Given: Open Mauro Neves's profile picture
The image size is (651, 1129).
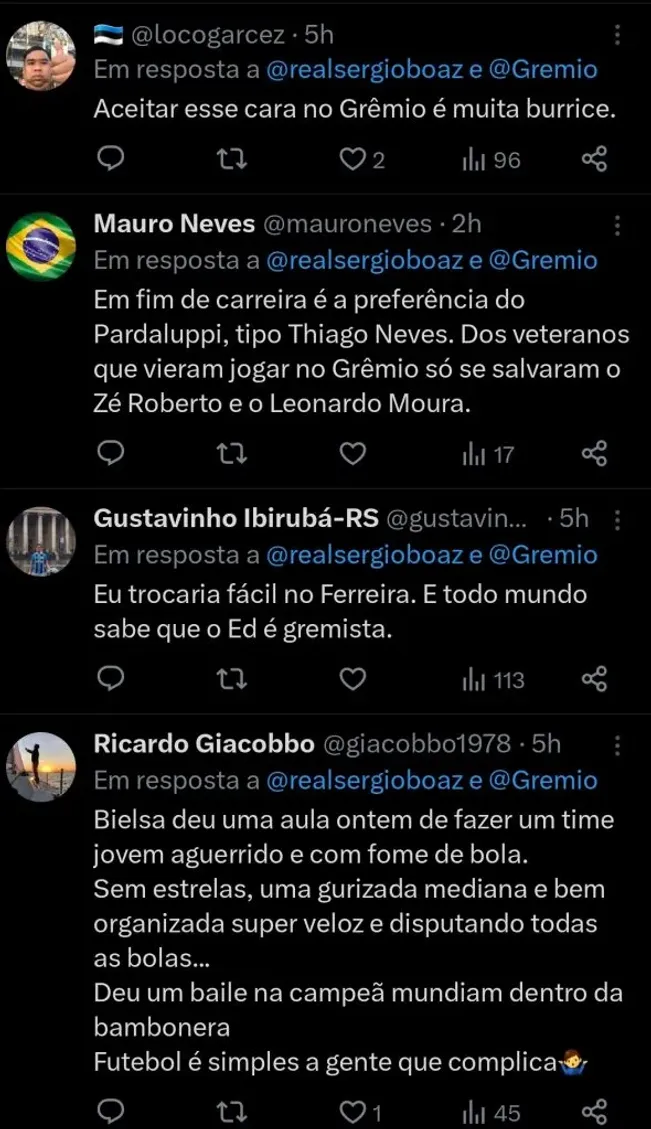Looking at the screenshot, I should tap(41, 246).
